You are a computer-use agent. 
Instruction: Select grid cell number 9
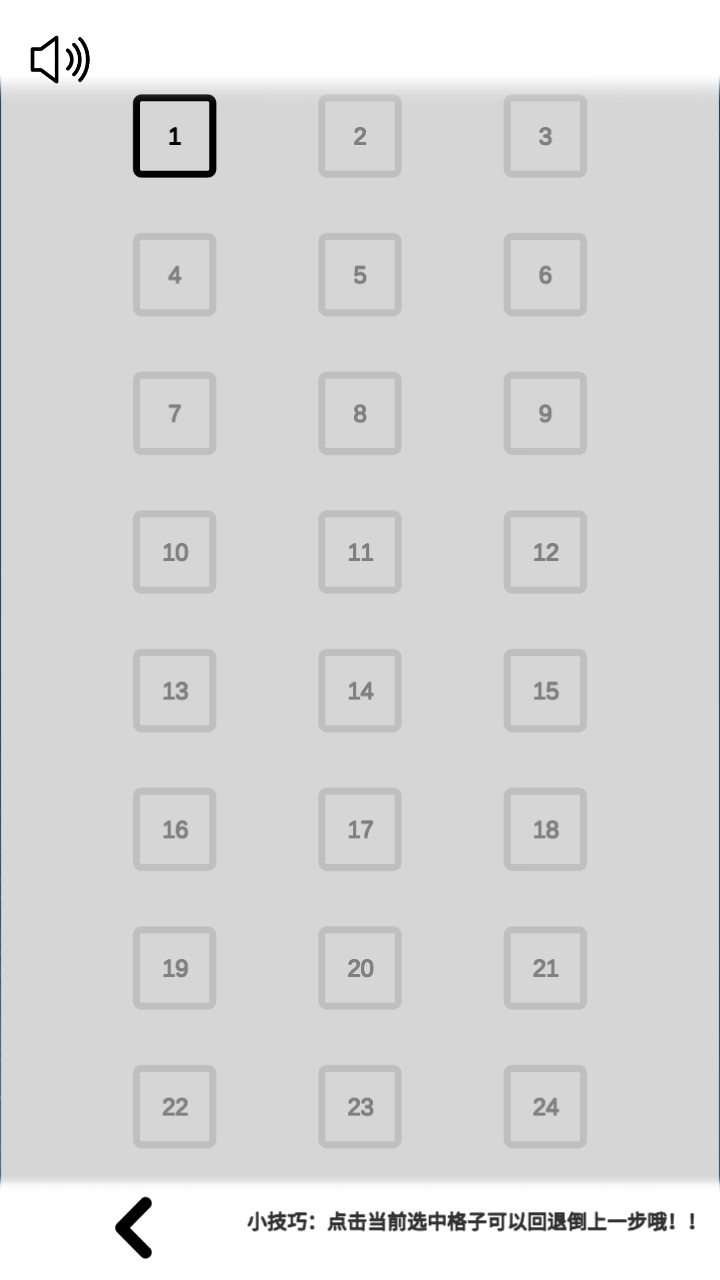point(545,413)
